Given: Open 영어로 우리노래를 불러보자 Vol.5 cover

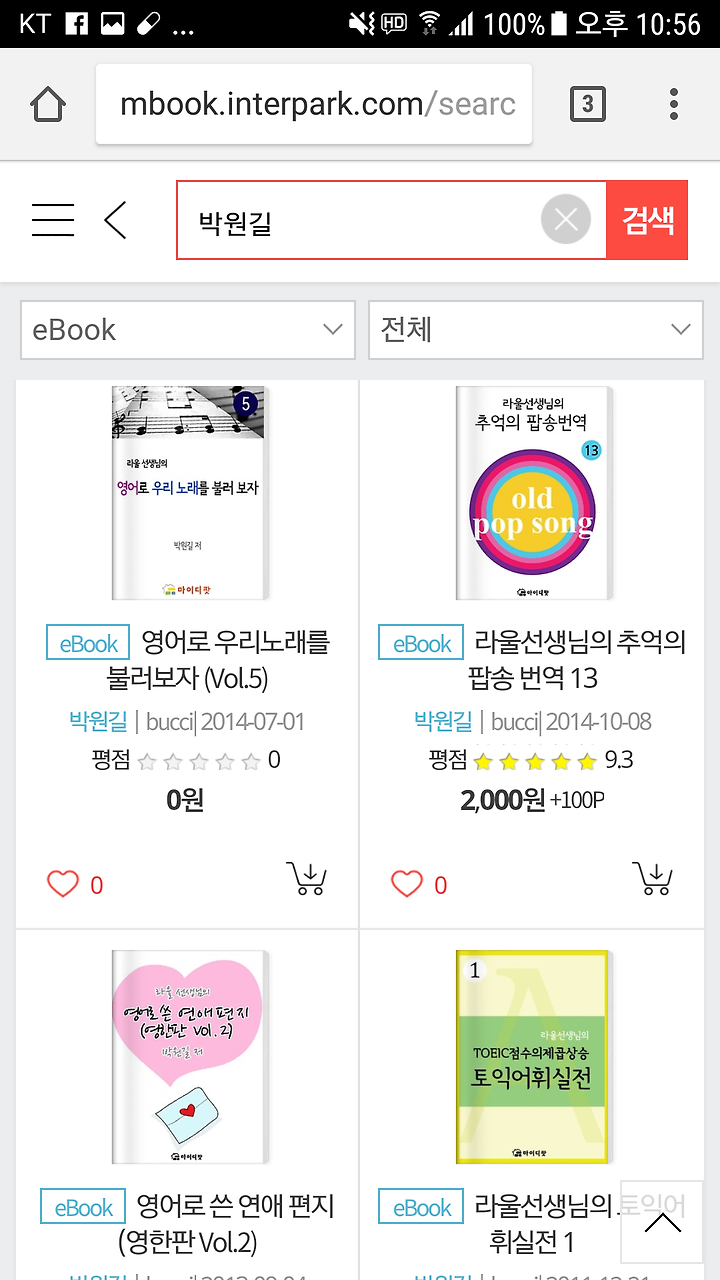Looking at the screenshot, I should [x=189, y=493].
